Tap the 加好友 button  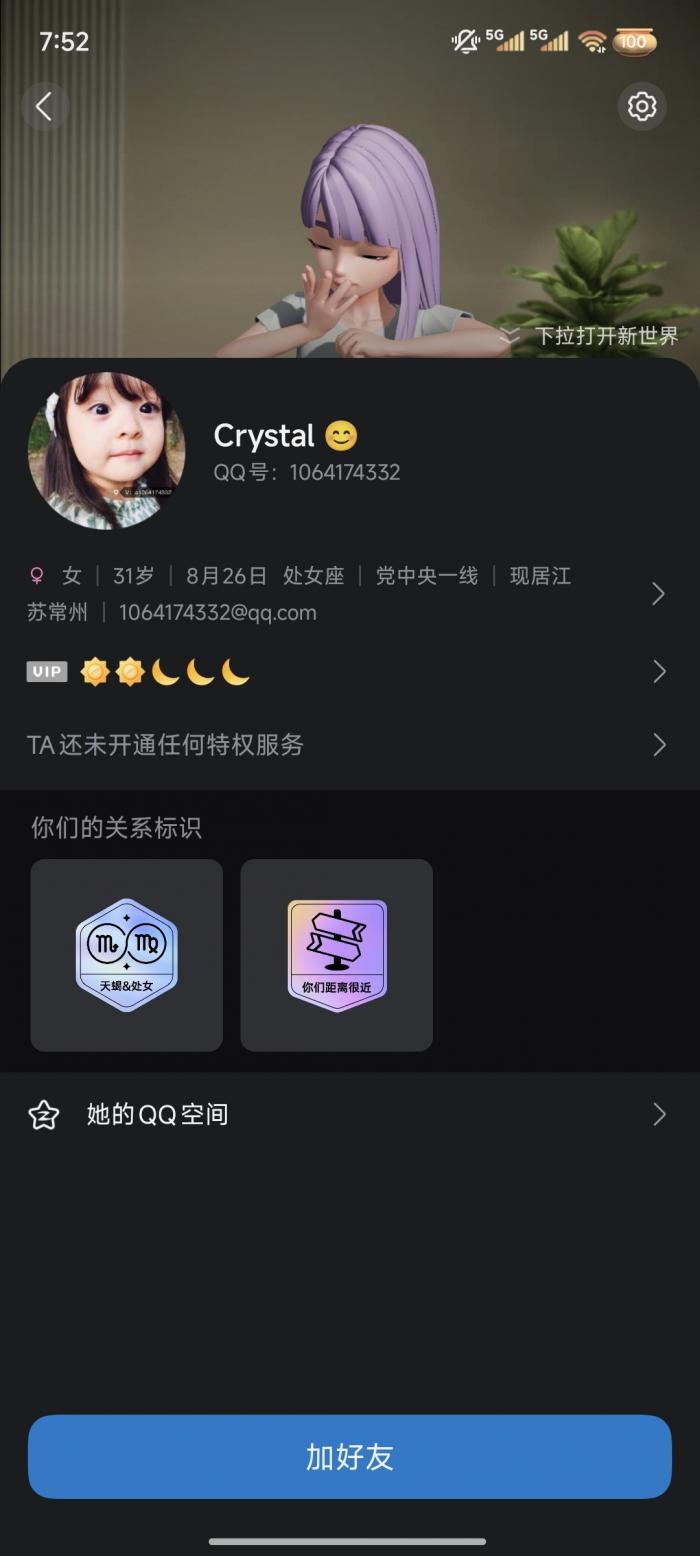349,1457
